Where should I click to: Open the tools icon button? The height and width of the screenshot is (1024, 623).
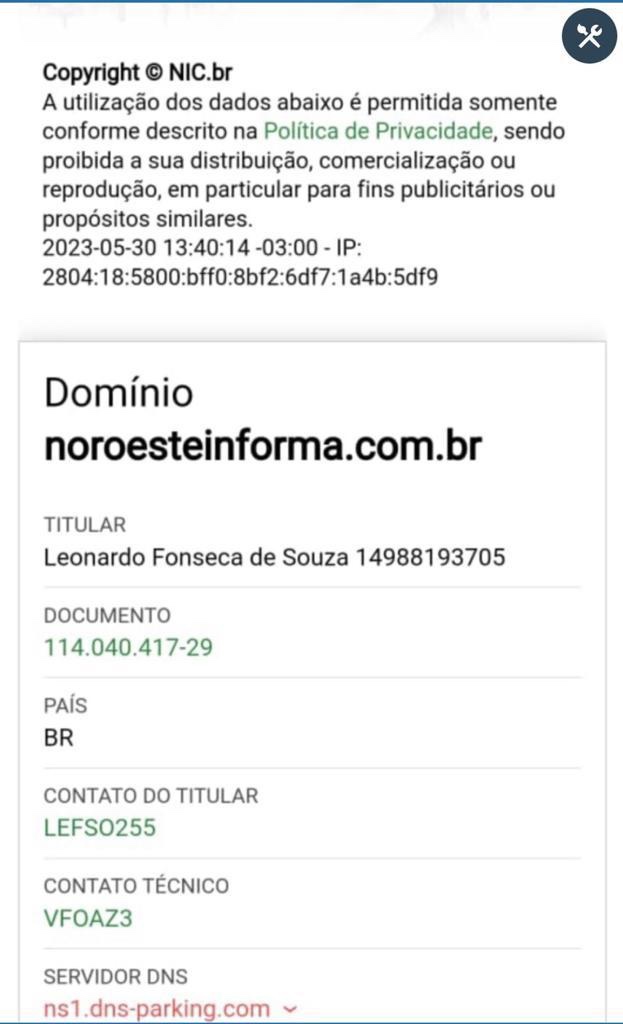click(x=589, y=37)
